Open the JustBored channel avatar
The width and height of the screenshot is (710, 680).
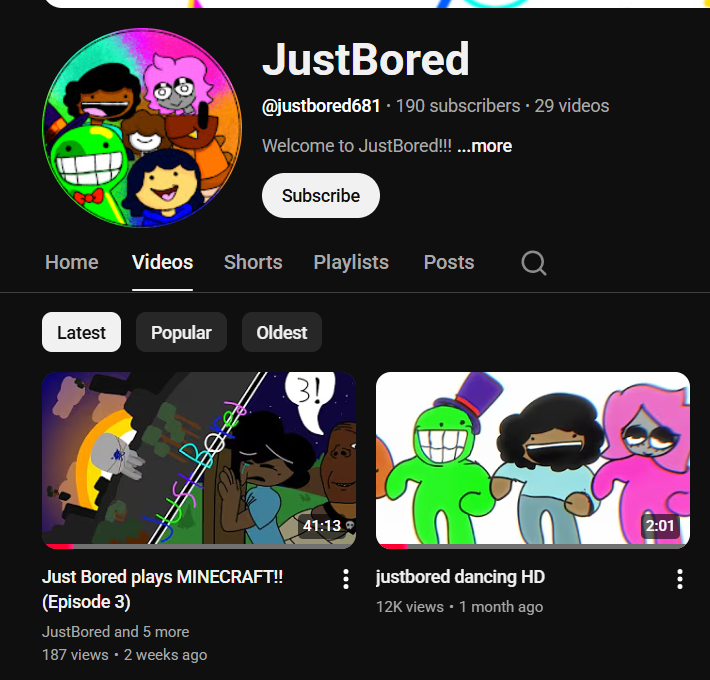point(141,127)
